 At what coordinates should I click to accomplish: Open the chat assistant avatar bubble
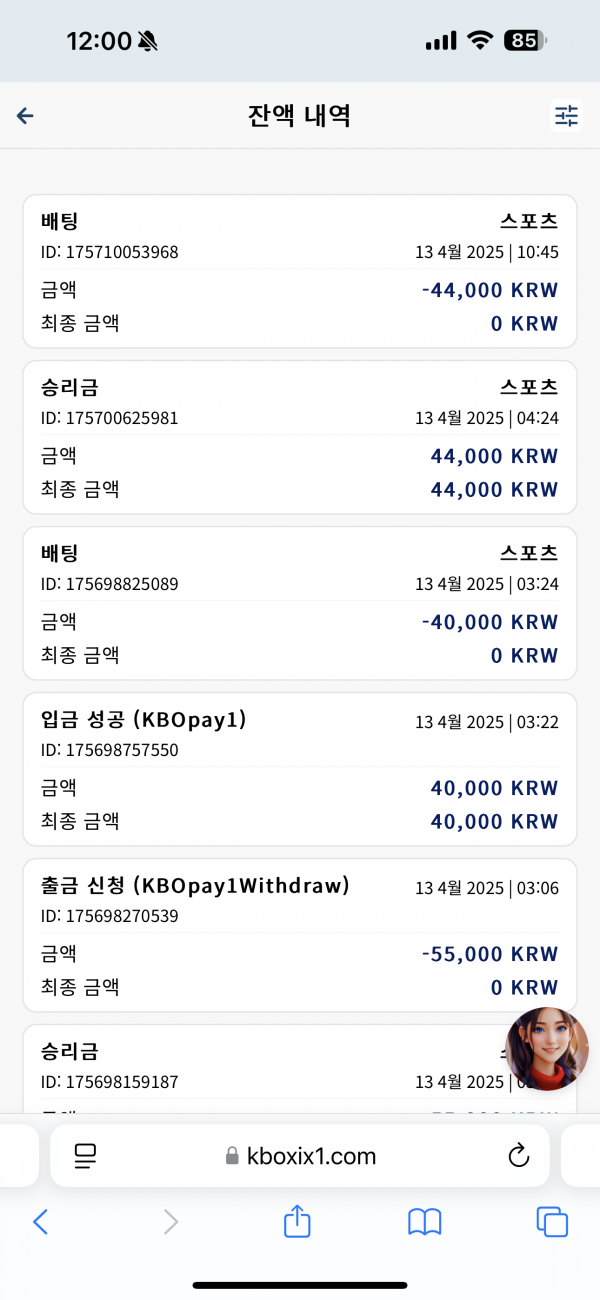(x=547, y=1049)
